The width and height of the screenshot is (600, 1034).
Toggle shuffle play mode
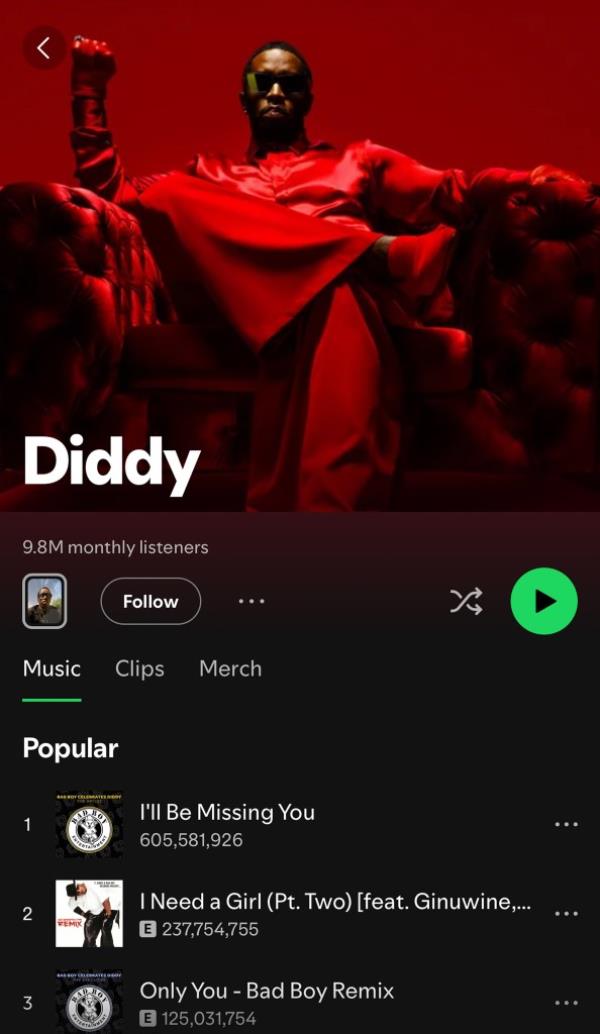coord(466,601)
